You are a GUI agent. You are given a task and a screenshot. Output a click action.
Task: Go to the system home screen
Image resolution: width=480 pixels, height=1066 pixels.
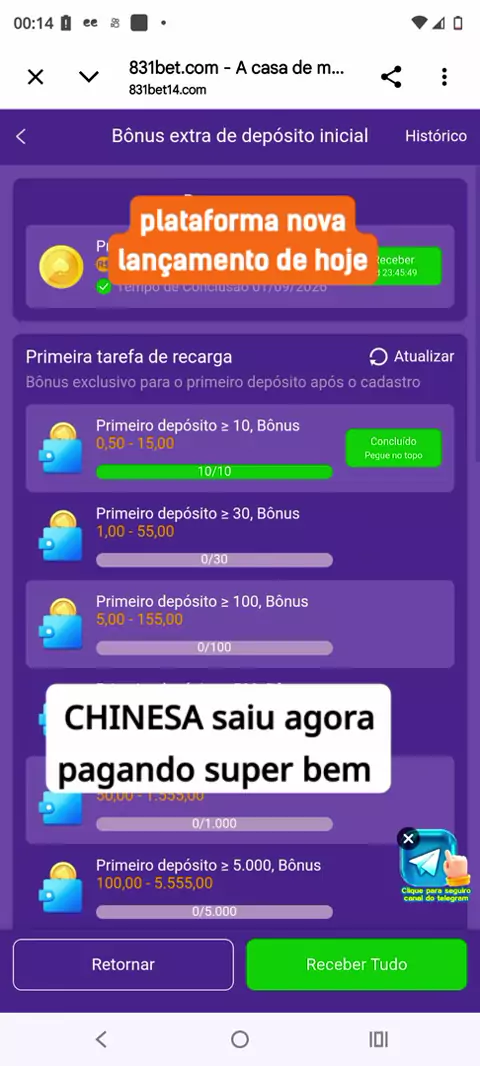coord(239,1039)
